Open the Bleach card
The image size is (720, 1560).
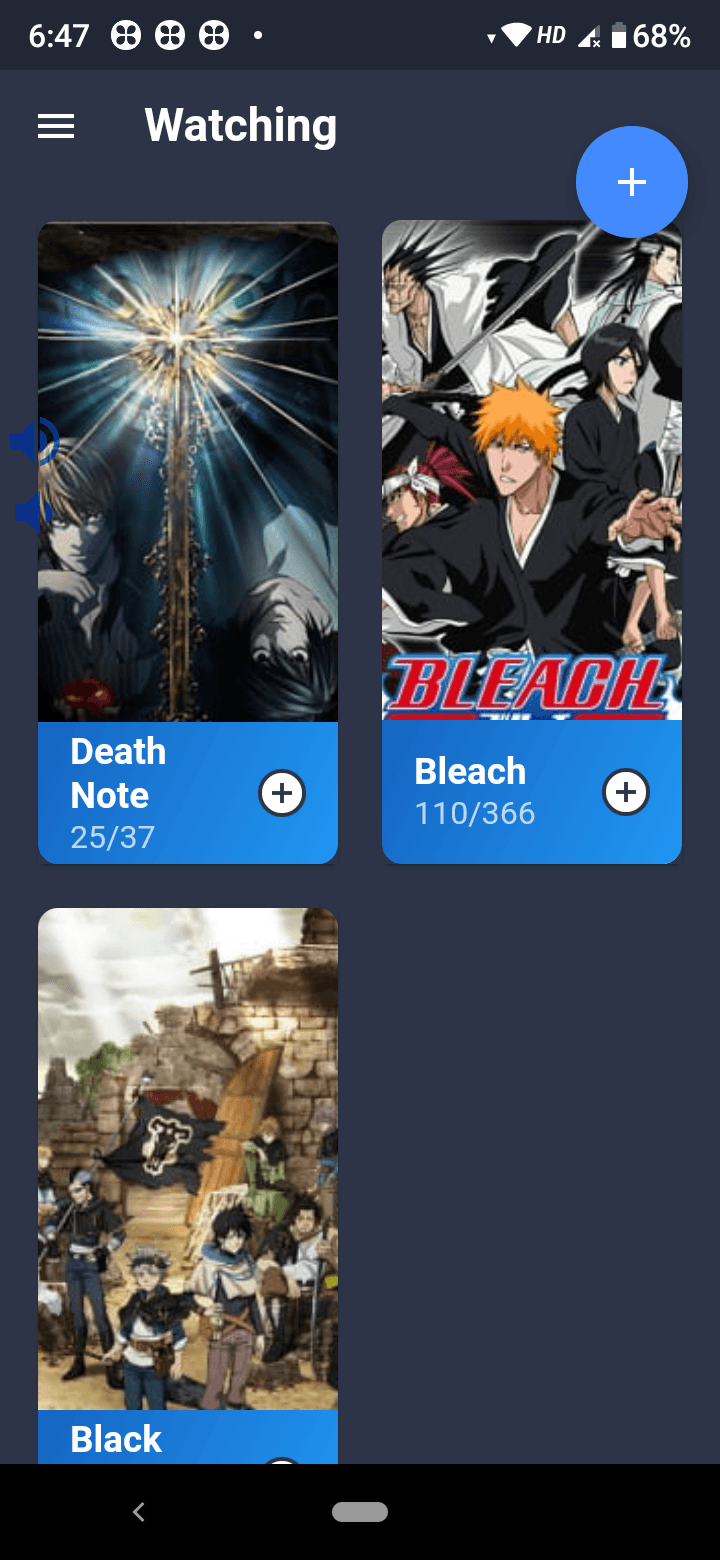point(531,470)
